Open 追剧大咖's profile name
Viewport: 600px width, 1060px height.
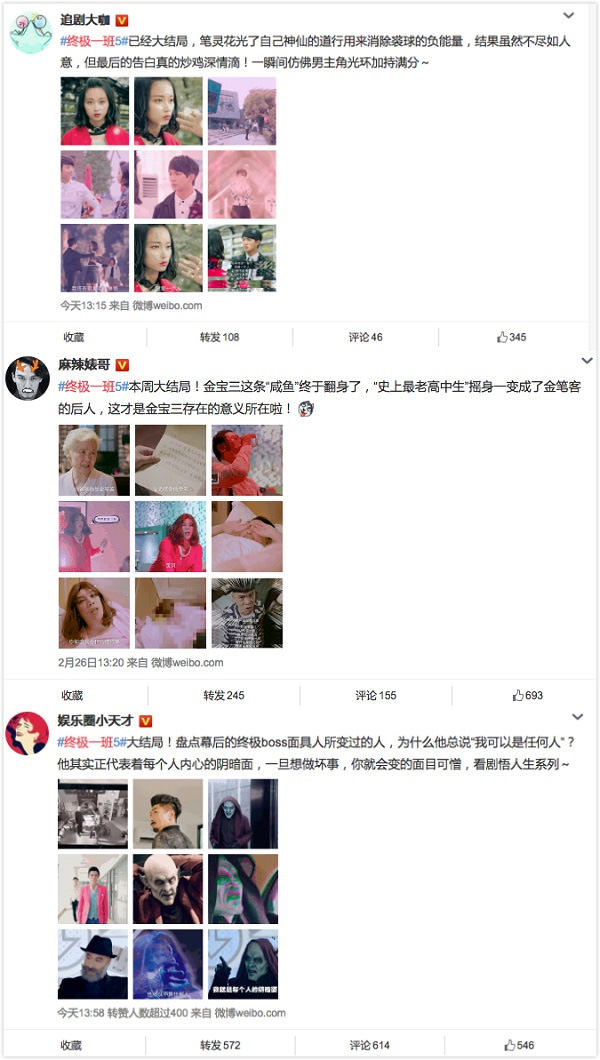click(86, 19)
